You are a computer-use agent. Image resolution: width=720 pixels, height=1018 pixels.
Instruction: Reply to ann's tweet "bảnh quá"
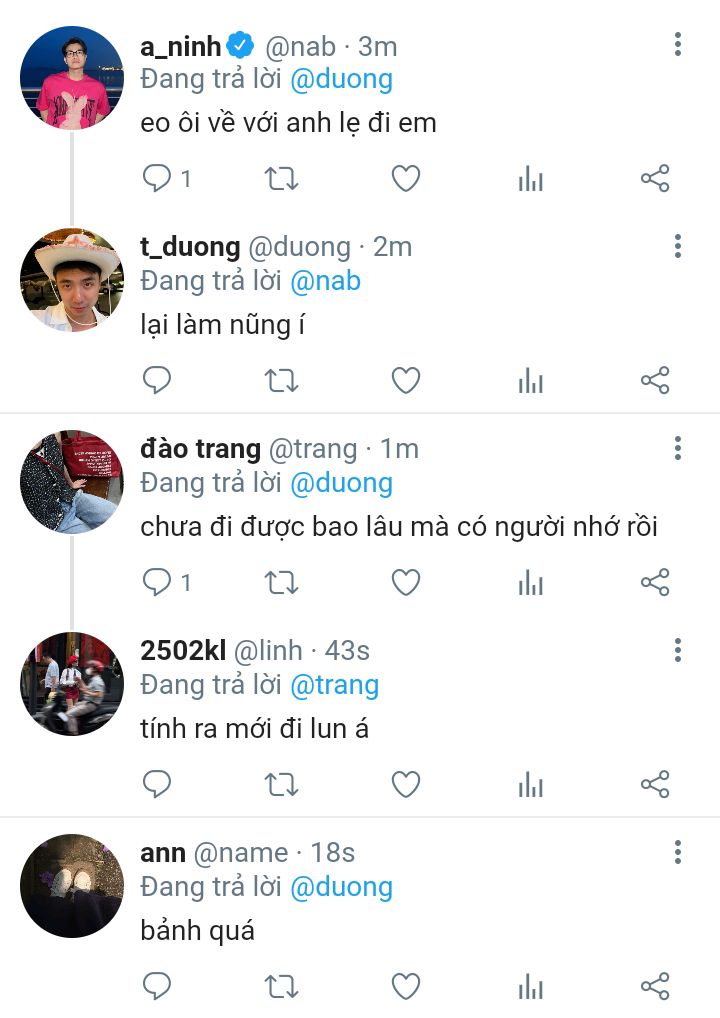pos(157,986)
